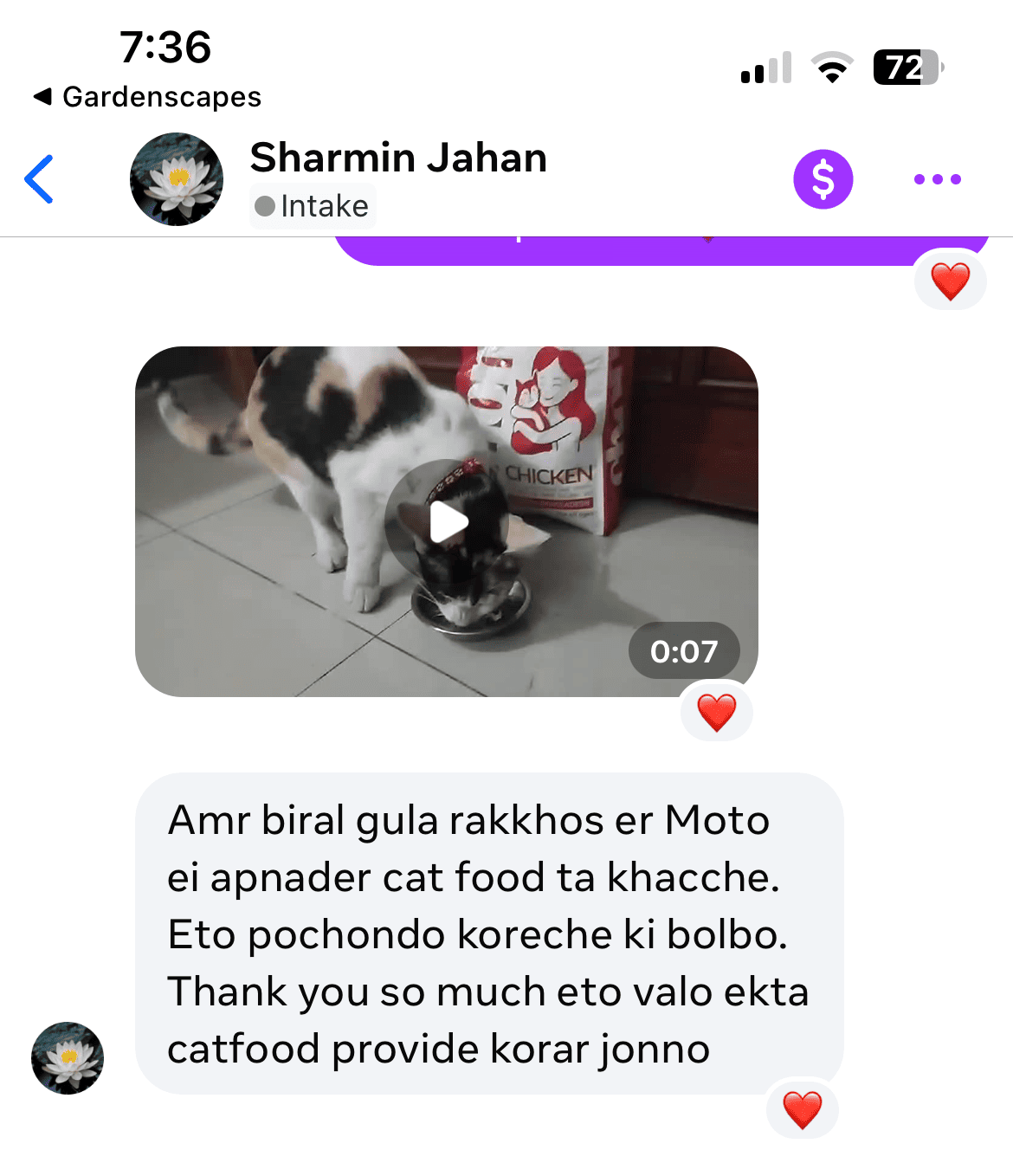Tap the Intake status label under the name
The height and width of the screenshot is (1176, 1013).
(312, 206)
